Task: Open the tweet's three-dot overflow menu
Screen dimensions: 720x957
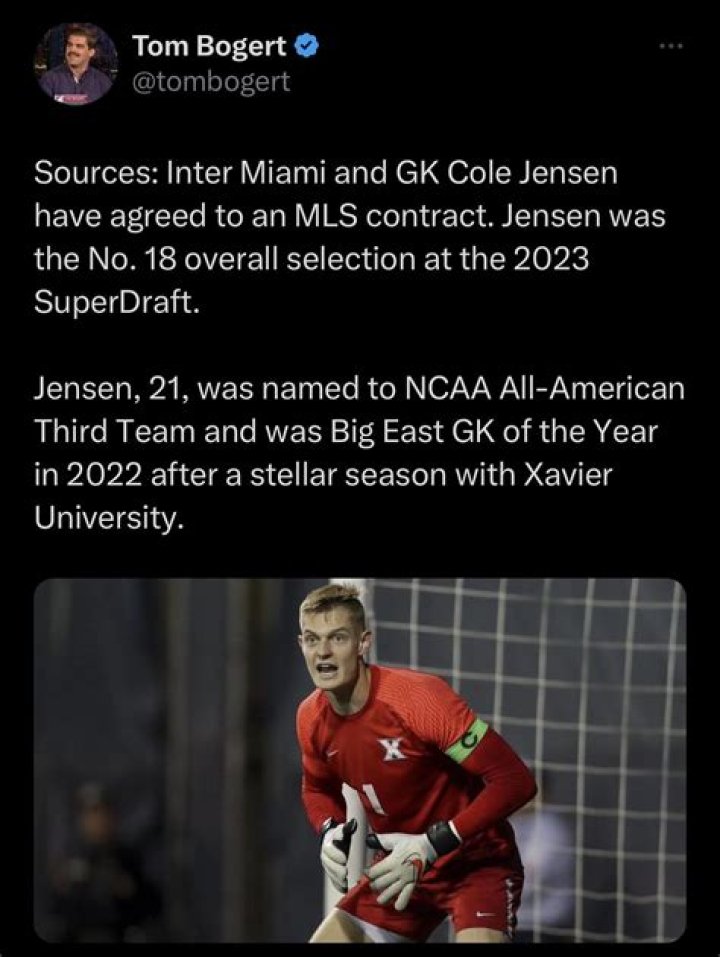Action: point(671,47)
